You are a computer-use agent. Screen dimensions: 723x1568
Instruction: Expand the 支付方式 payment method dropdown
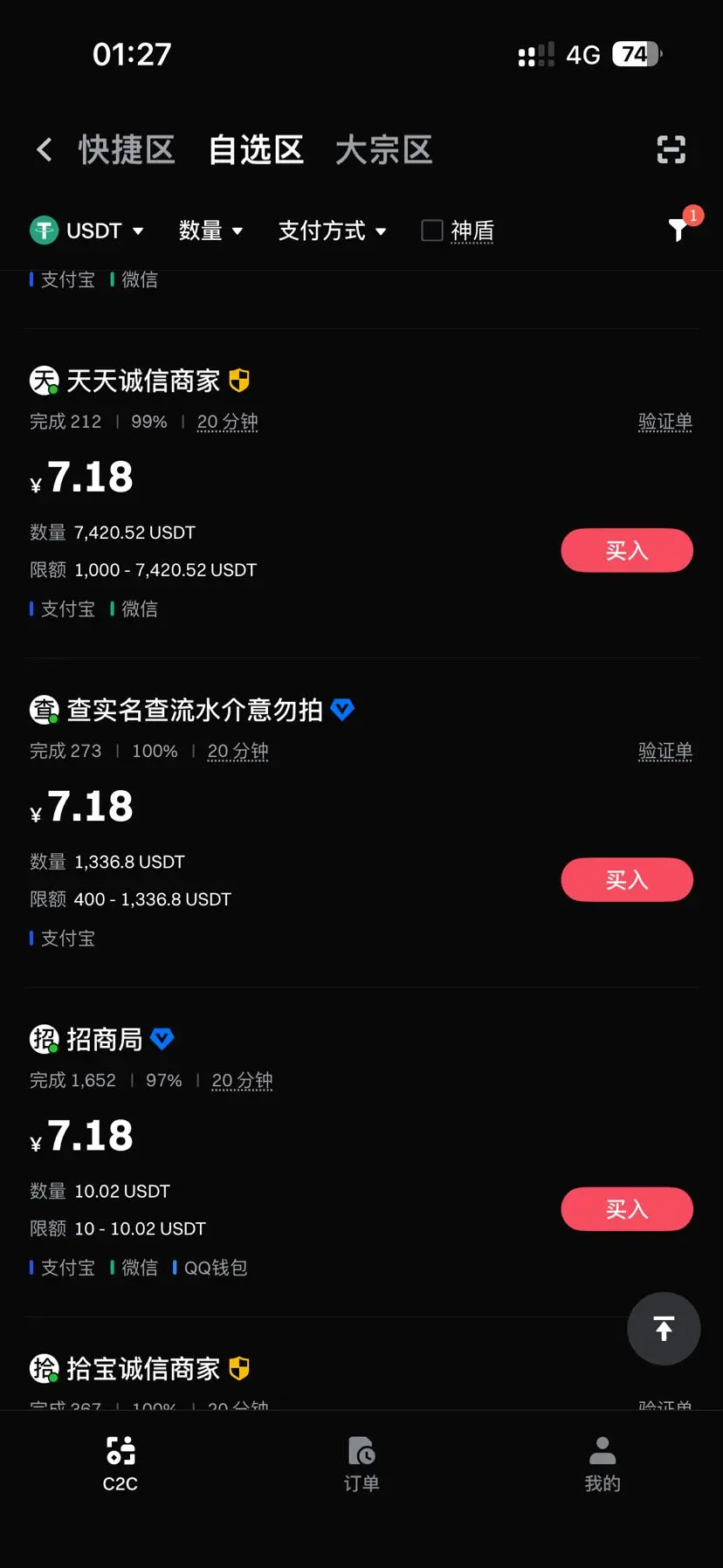(332, 230)
